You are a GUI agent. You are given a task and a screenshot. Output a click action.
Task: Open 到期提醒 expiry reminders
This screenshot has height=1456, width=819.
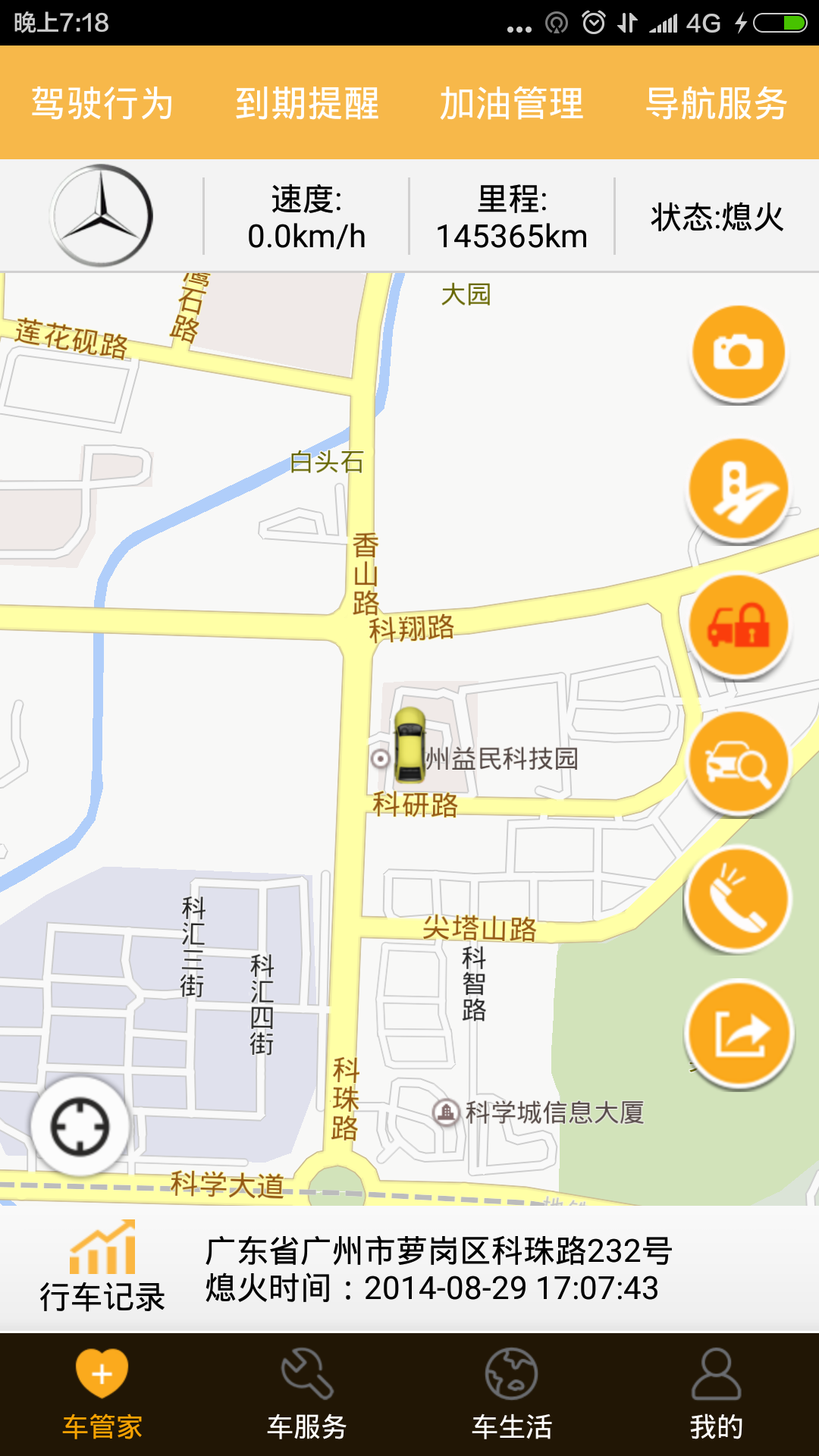coord(307,103)
